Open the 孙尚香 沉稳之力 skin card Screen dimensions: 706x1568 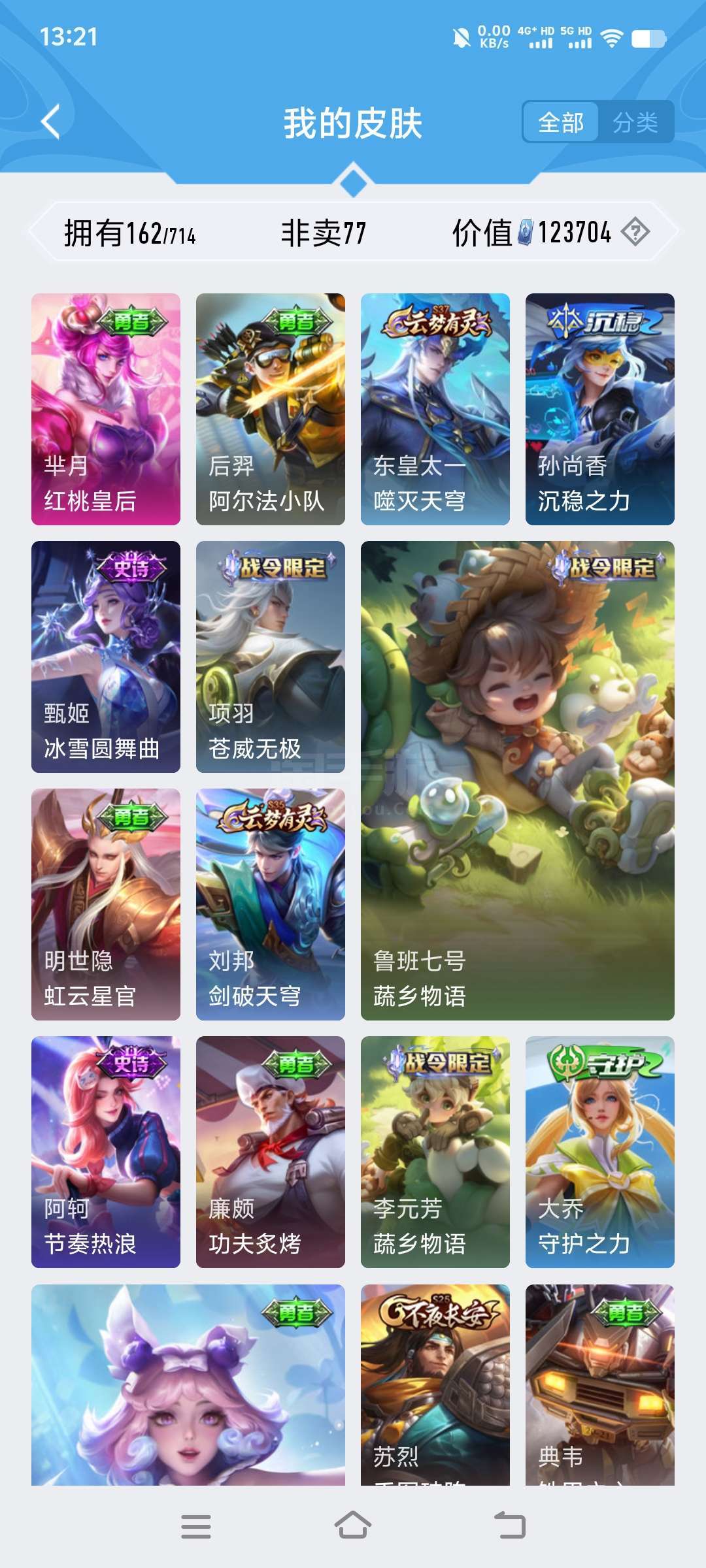coord(600,409)
